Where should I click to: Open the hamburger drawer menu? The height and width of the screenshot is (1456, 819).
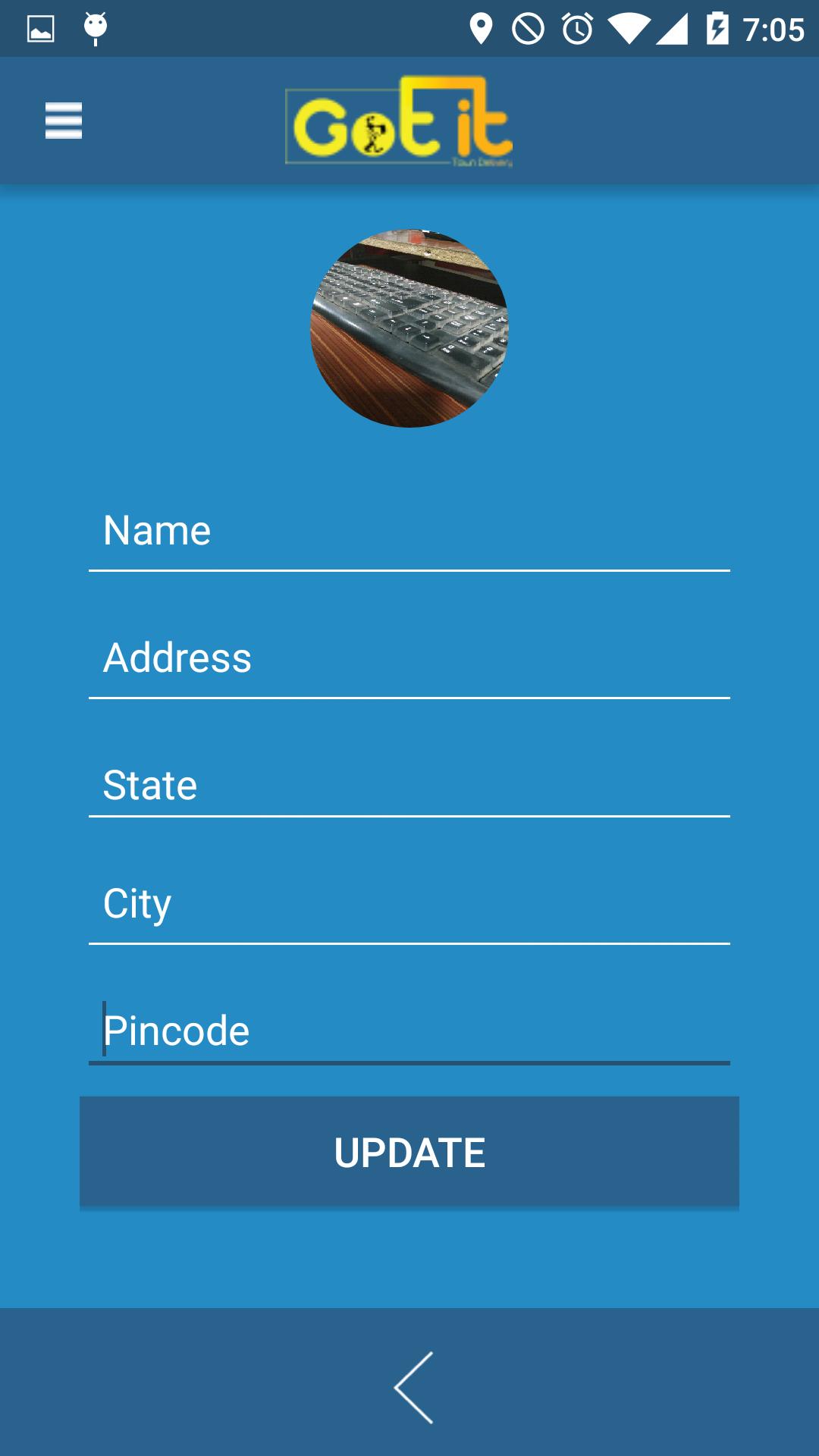tap(64, 121)
